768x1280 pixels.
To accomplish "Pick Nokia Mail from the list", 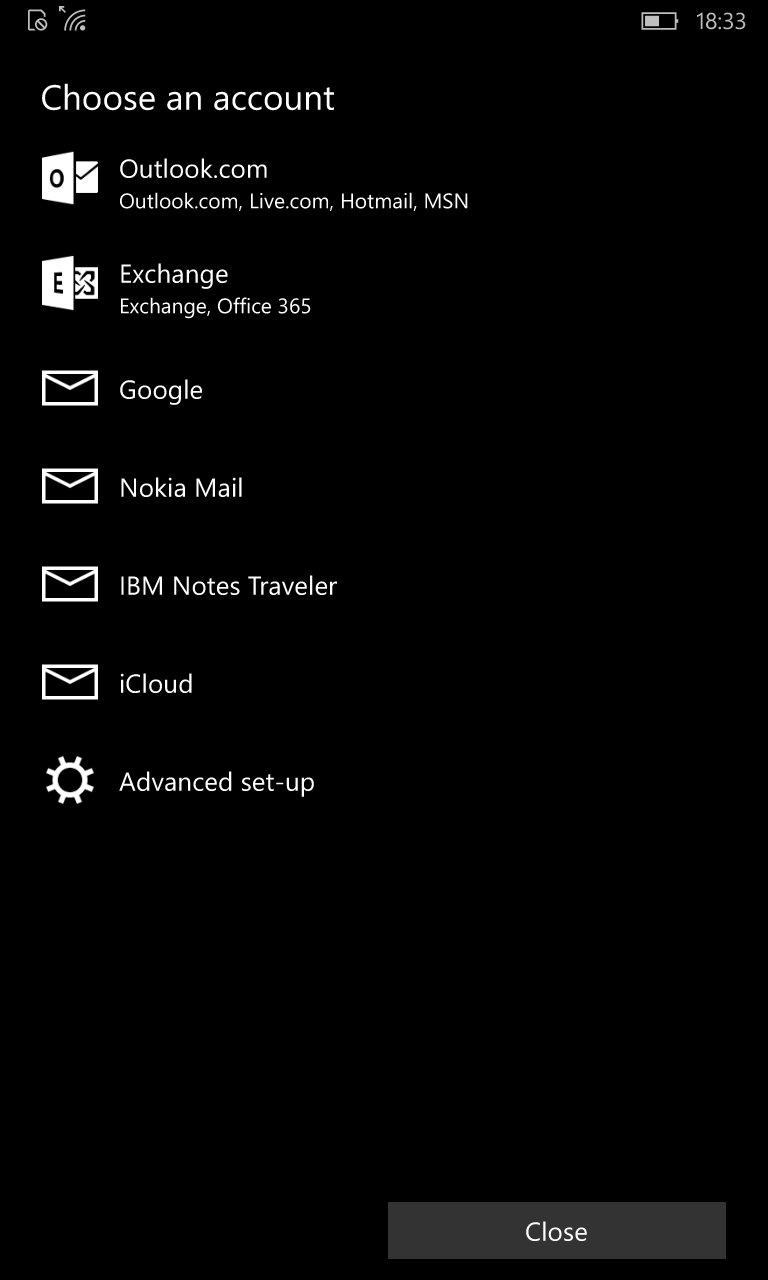I will click(x=384, y=487).
